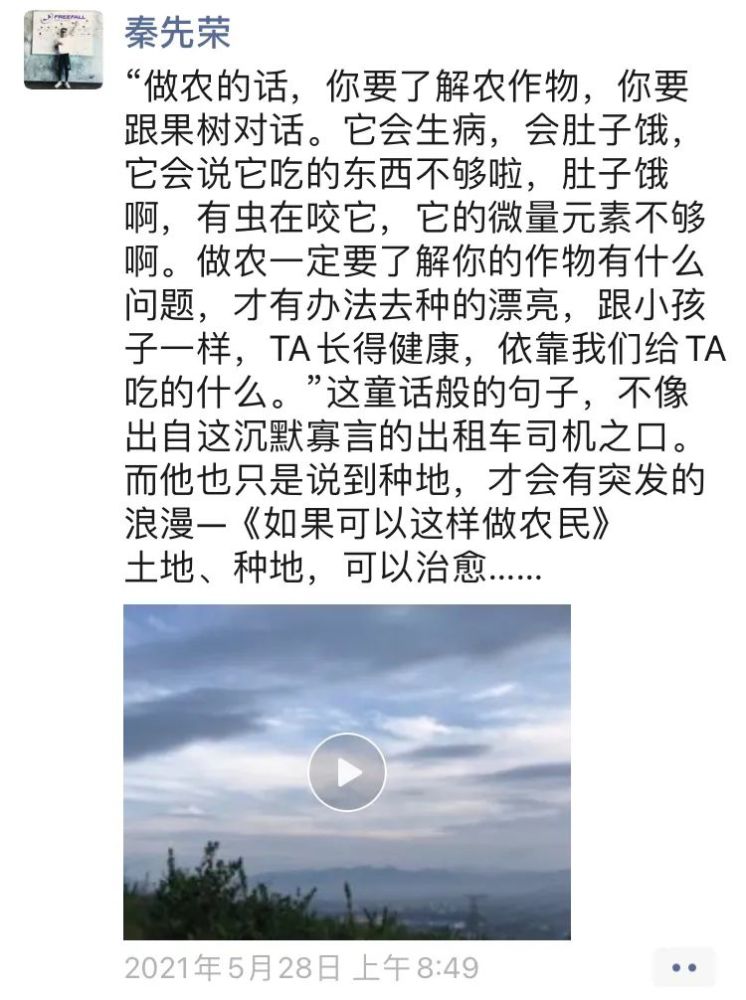Image resolution: width=746 pixels, height=1000 pixels.
Task: Open 秦先荣's profile via the name
Action: tap(178, 32)
